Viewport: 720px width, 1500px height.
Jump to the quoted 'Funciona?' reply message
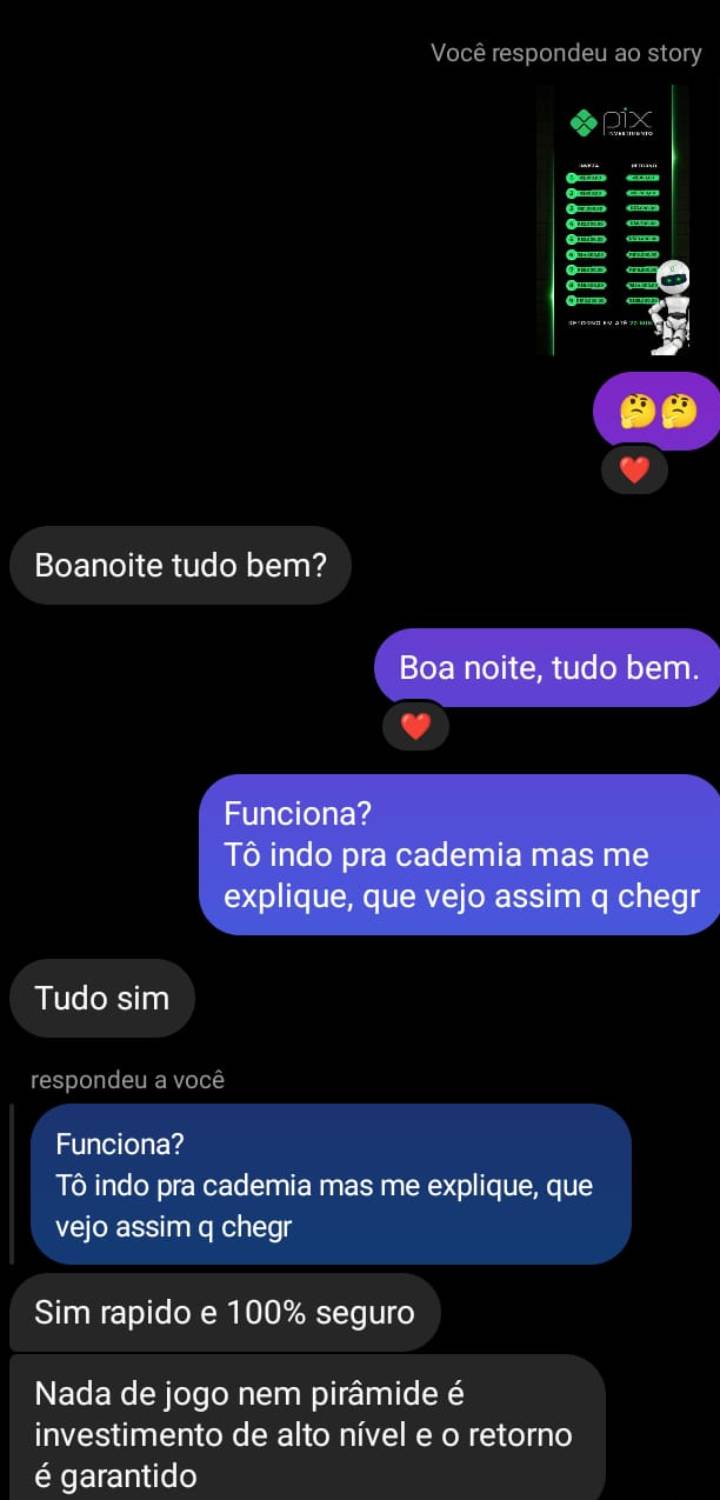point(330,1184)
